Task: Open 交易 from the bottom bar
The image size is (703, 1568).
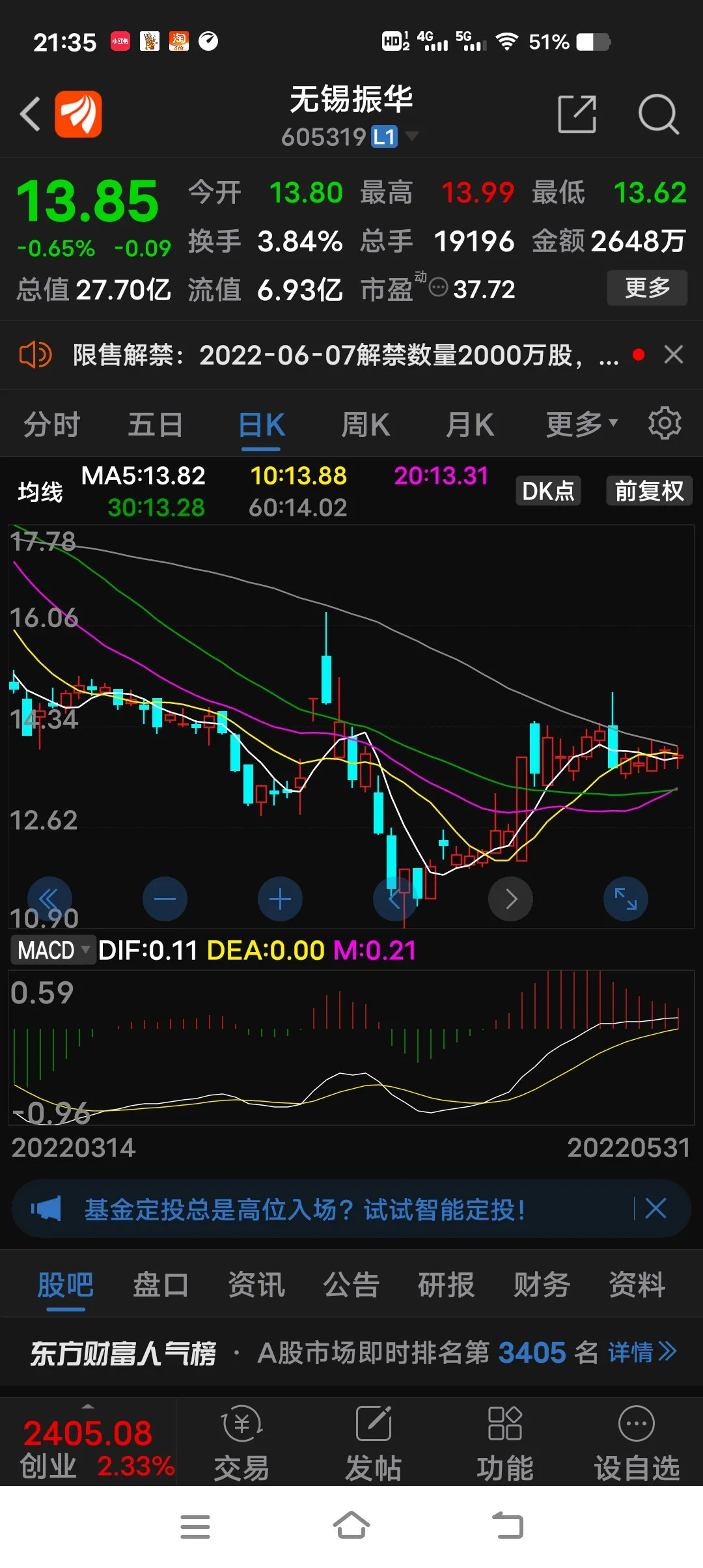Action: tap(241, 1443)
